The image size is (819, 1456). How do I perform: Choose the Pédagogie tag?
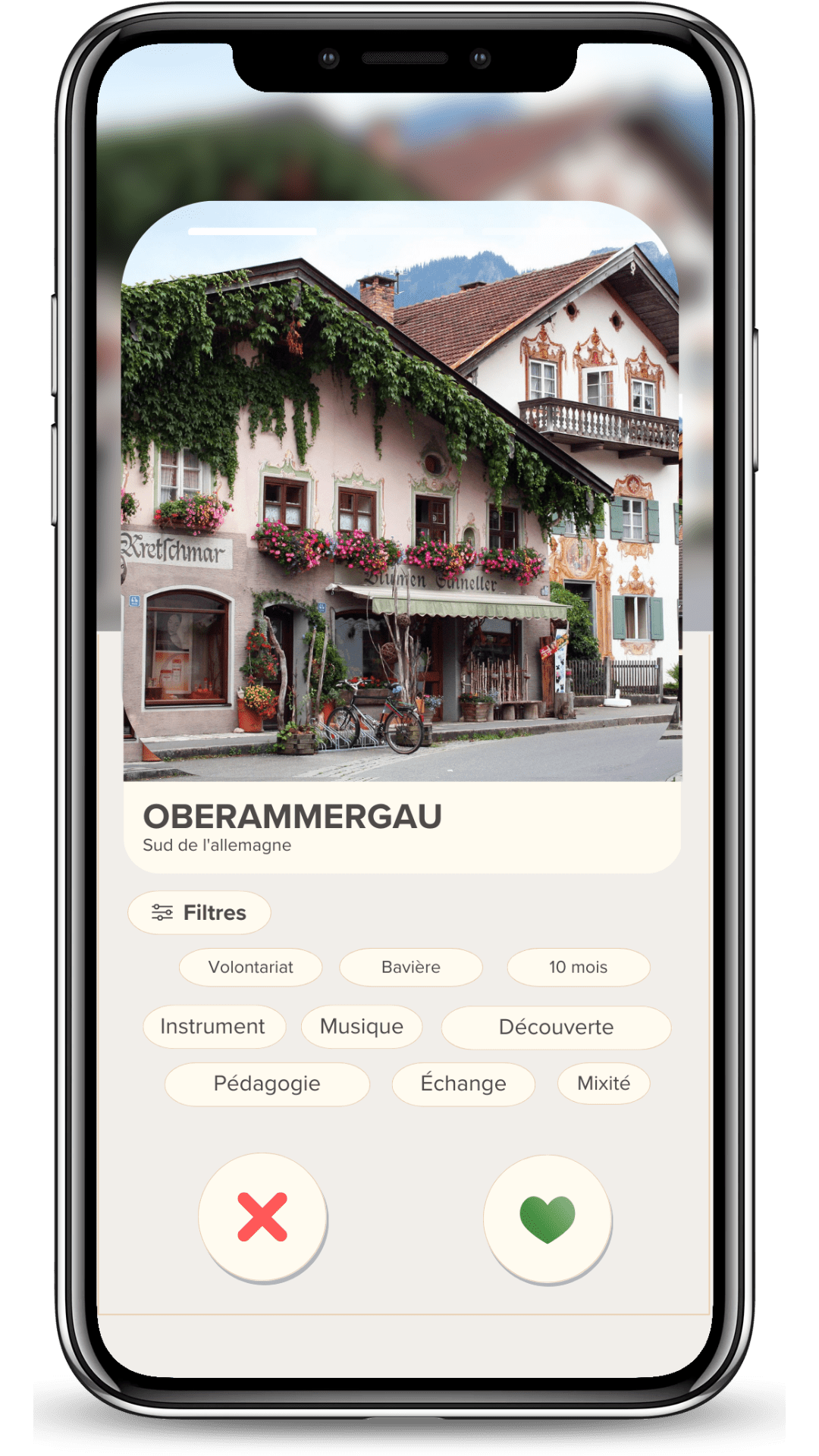(x=267, y=1084)
